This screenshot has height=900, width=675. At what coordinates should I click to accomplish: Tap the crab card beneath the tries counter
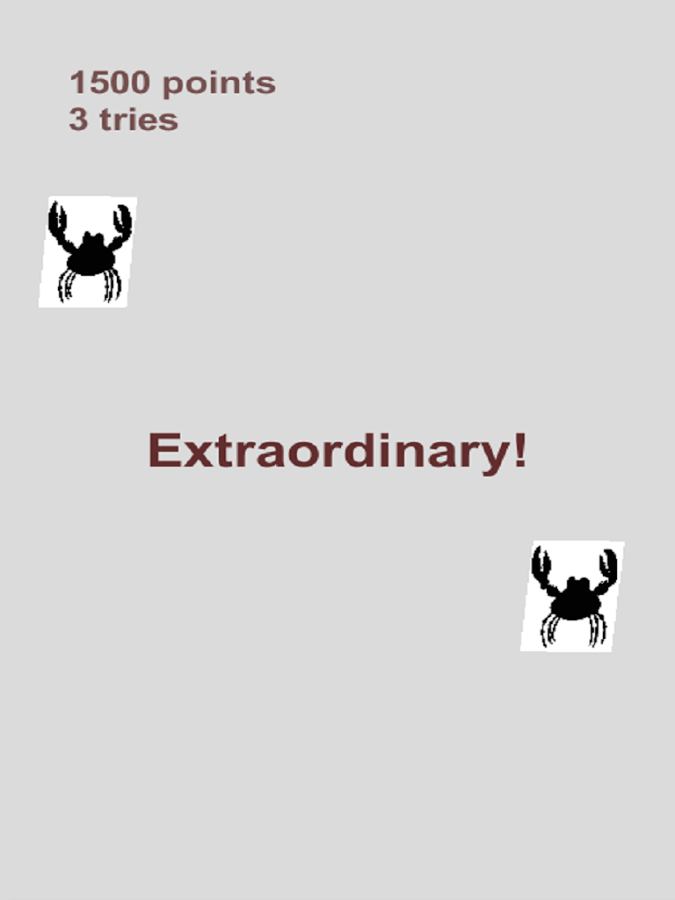pyautogui.click(x=88, y=252)
